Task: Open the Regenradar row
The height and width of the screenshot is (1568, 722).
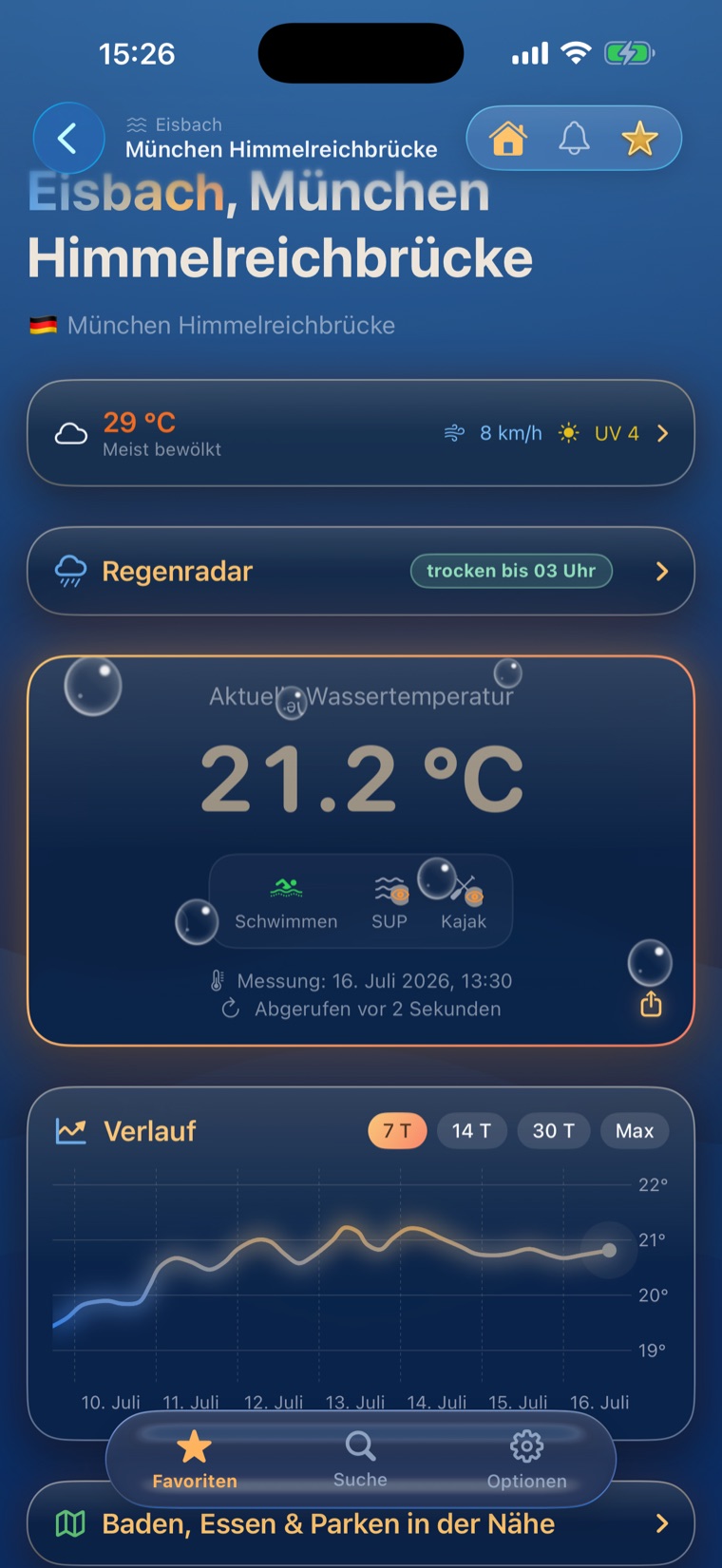Action: click(x=361, y=571)
